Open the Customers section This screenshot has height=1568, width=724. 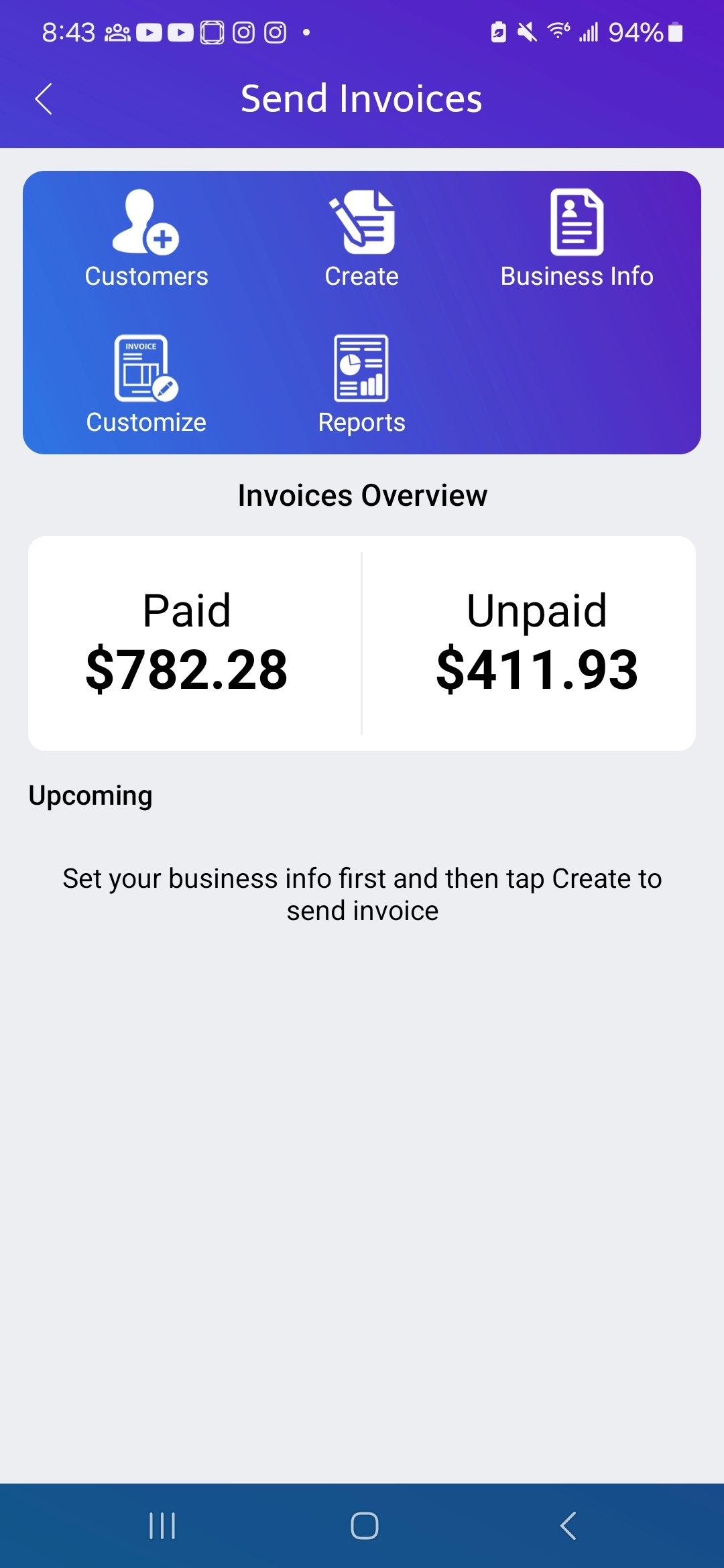pos(146,239)
